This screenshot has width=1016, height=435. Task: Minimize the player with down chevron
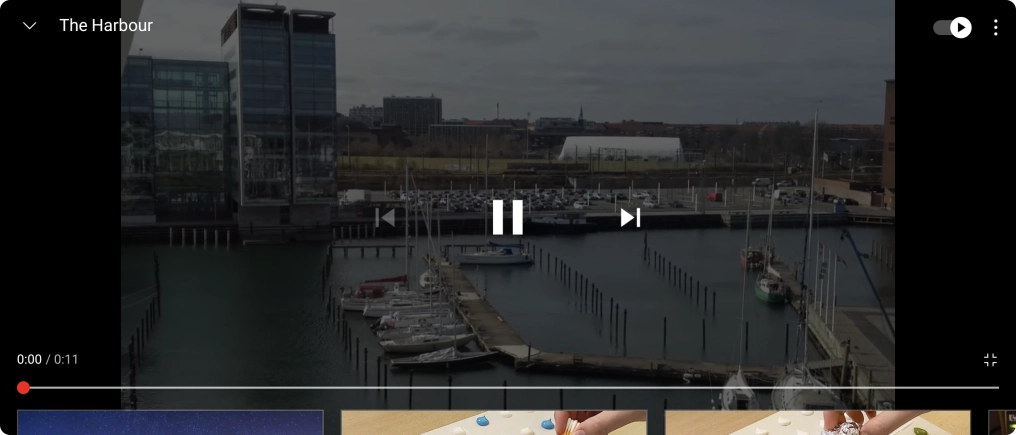30,26
